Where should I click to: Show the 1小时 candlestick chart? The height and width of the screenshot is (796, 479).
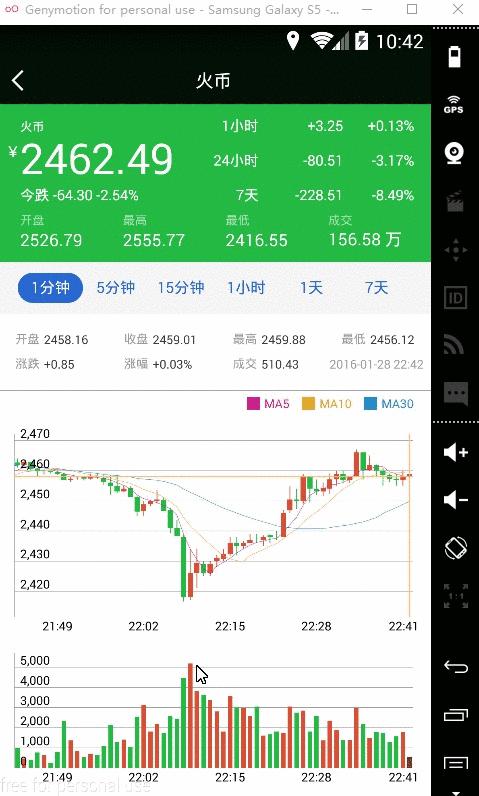pyautogui.click(x=246, y=288)
